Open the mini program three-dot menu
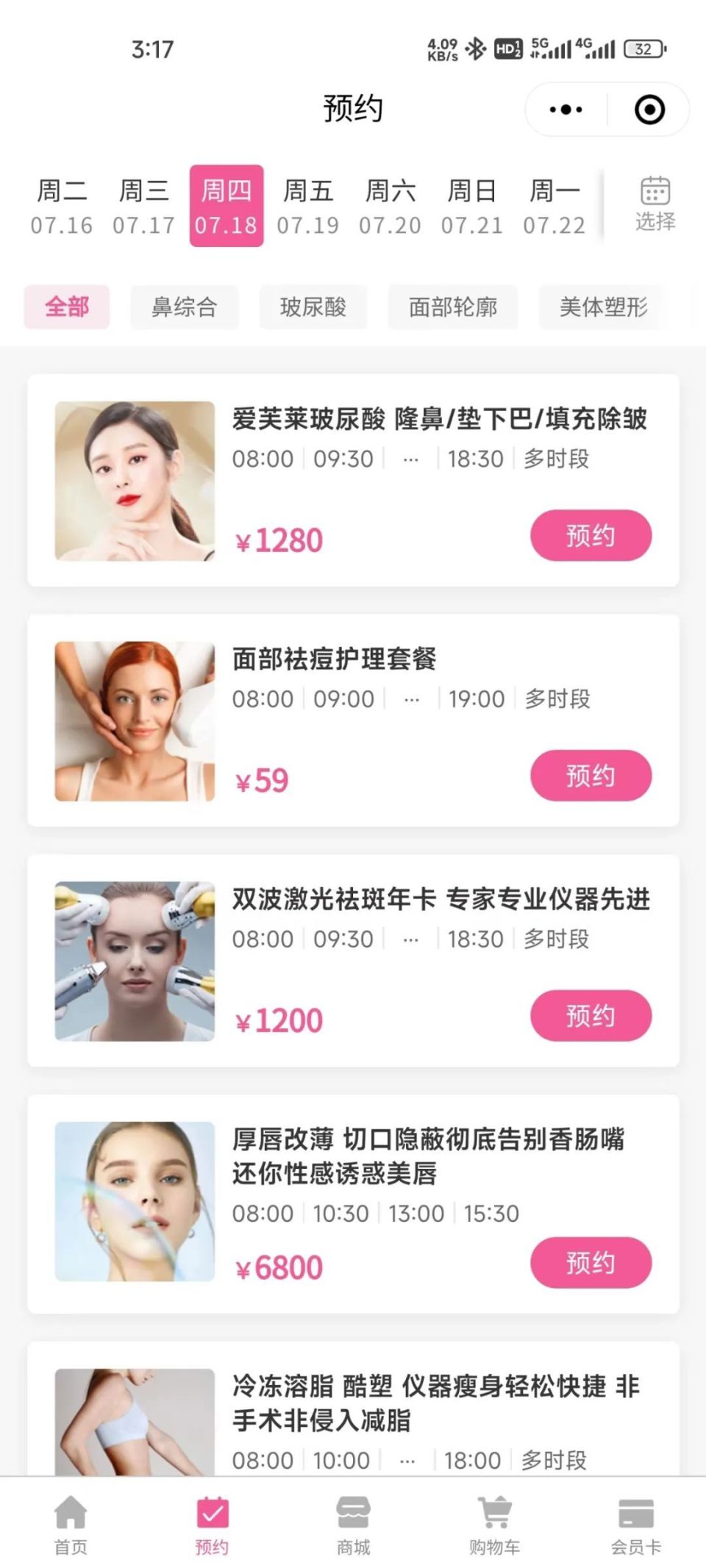This screenshot has width=706, height=1568. [x=566, y=110]
